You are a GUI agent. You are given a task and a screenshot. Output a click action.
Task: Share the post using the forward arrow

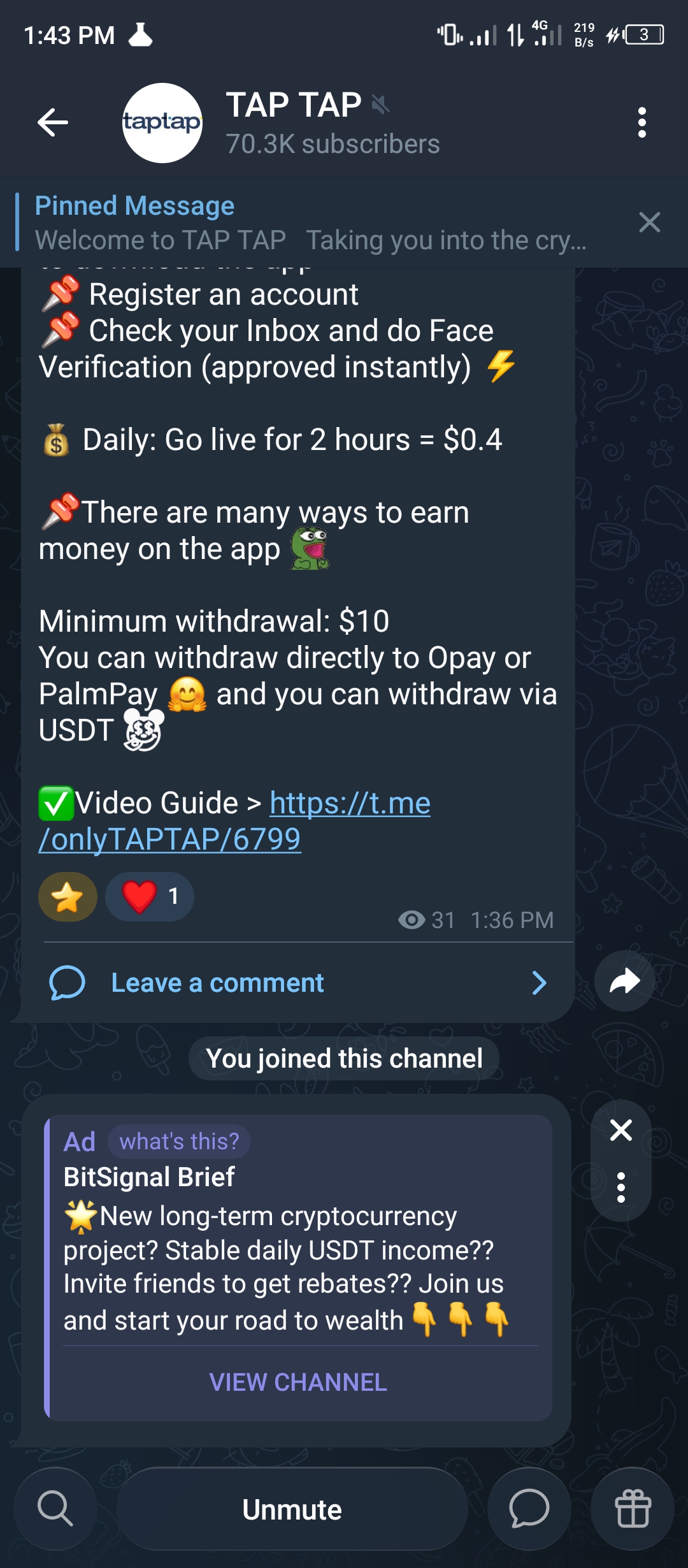tap(624, 981)
